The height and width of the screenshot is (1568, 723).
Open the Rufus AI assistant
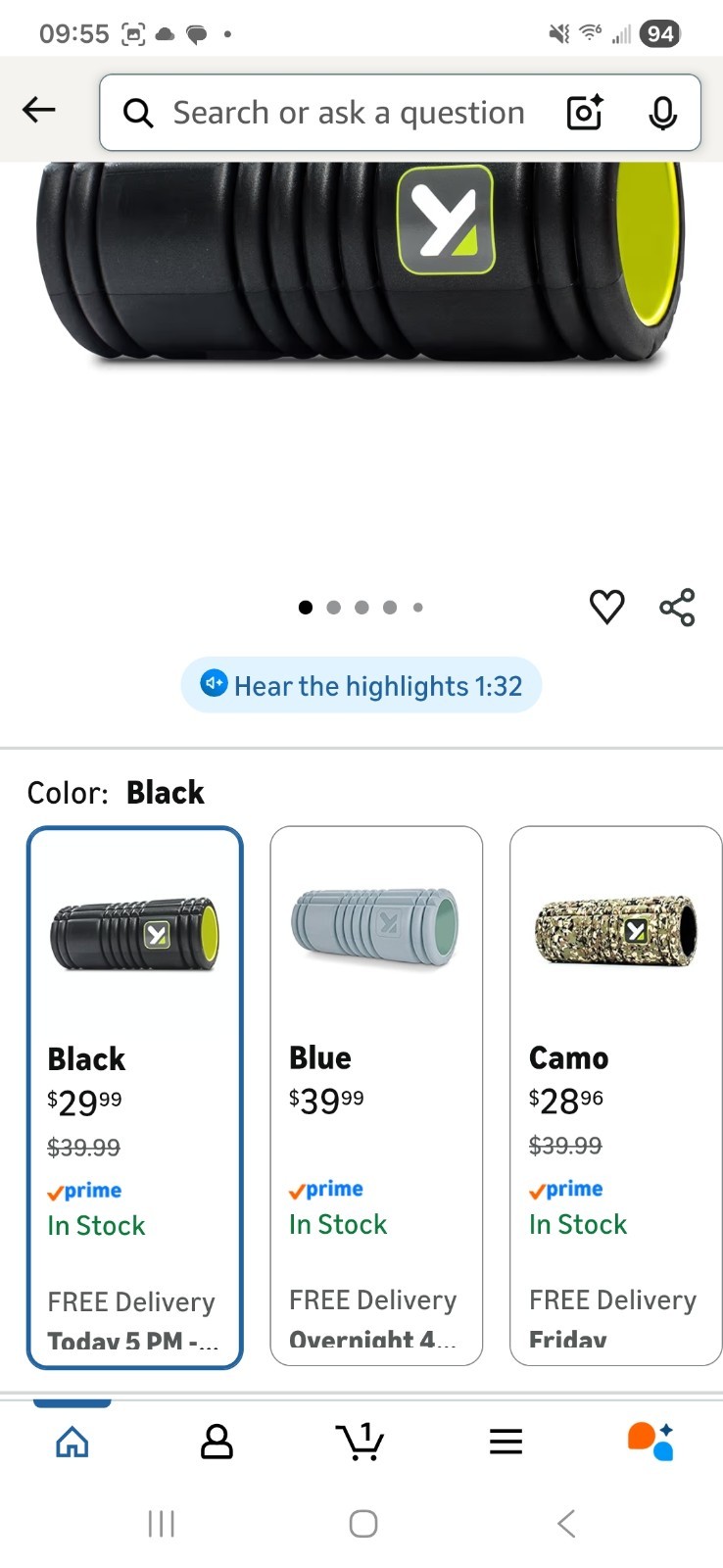pos(650,1442)
